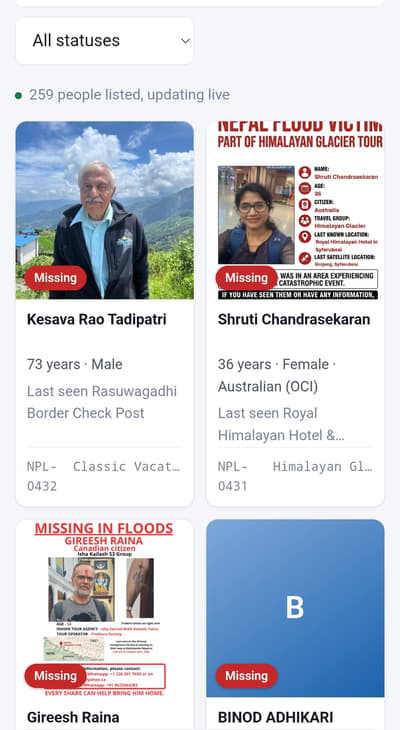Open BINOD ADHIKARI's card
400x730 pixels.
[x=295, y=624]
